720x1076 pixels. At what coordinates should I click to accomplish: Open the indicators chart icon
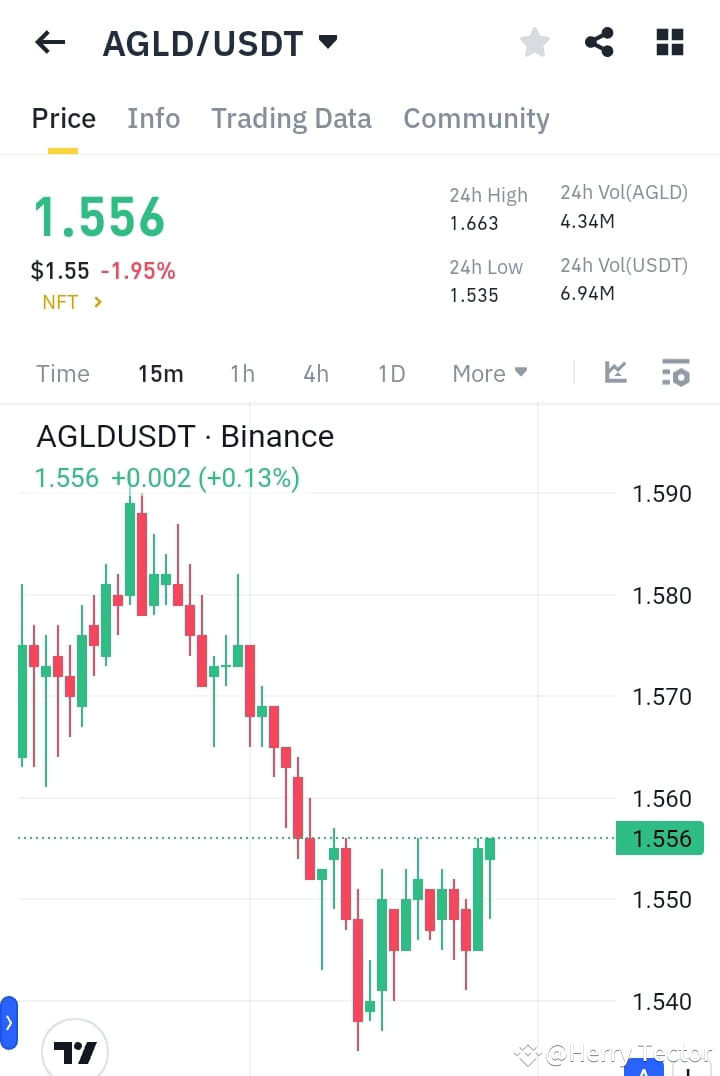click(x=615, y=372)
